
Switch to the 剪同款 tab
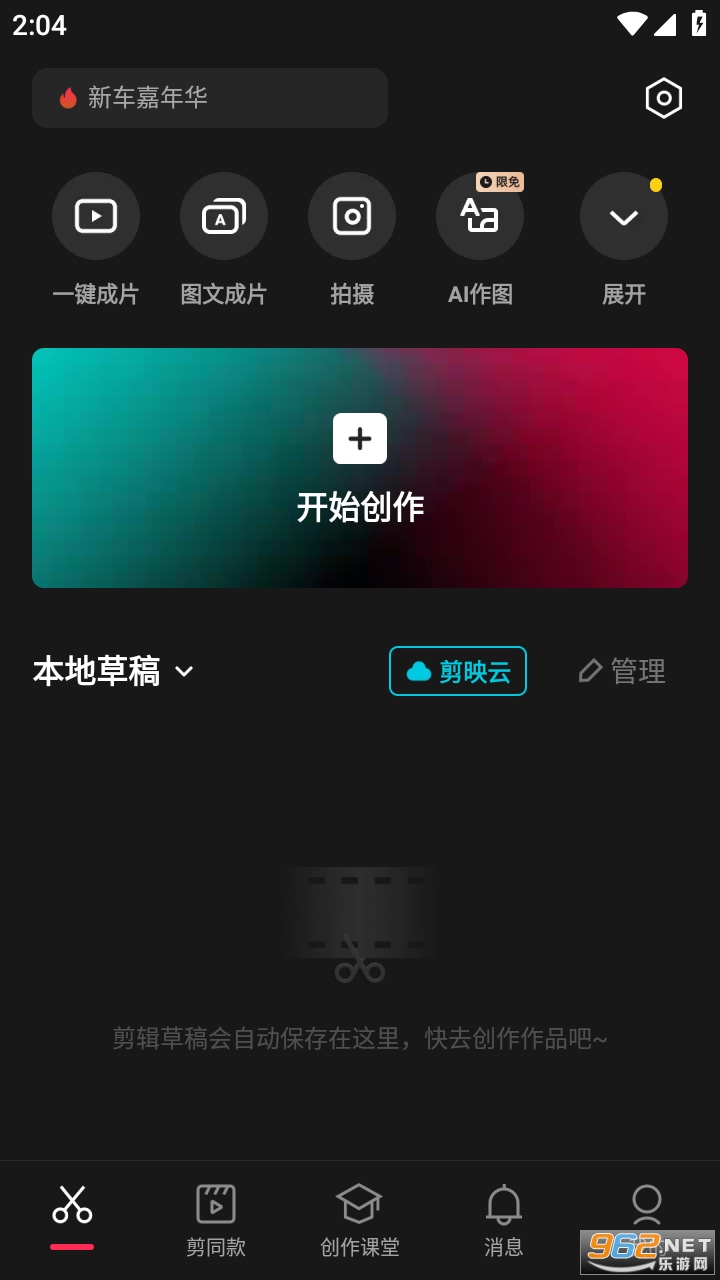216,1220
